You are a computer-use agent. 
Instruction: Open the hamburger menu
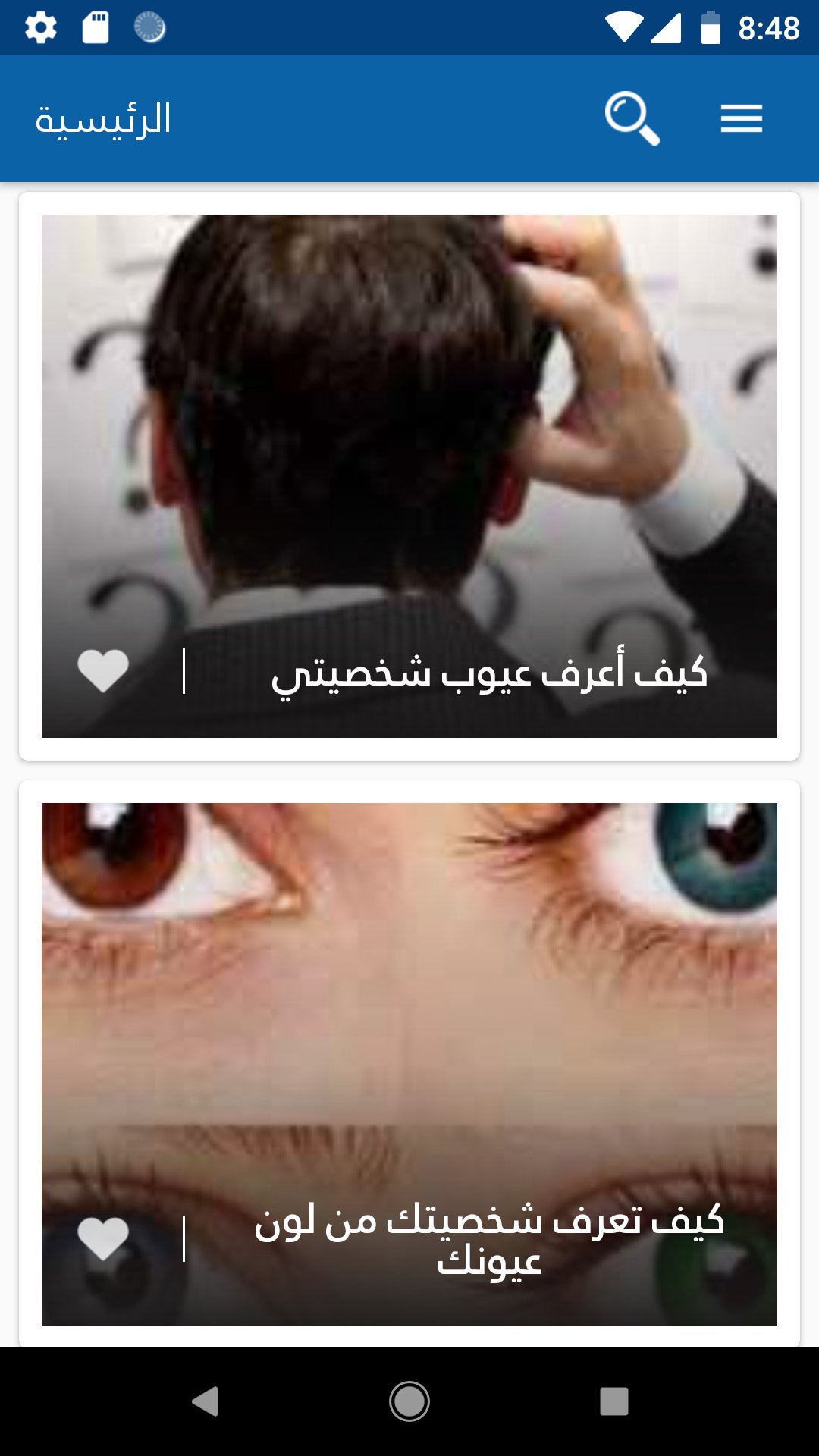pos(741,118)
